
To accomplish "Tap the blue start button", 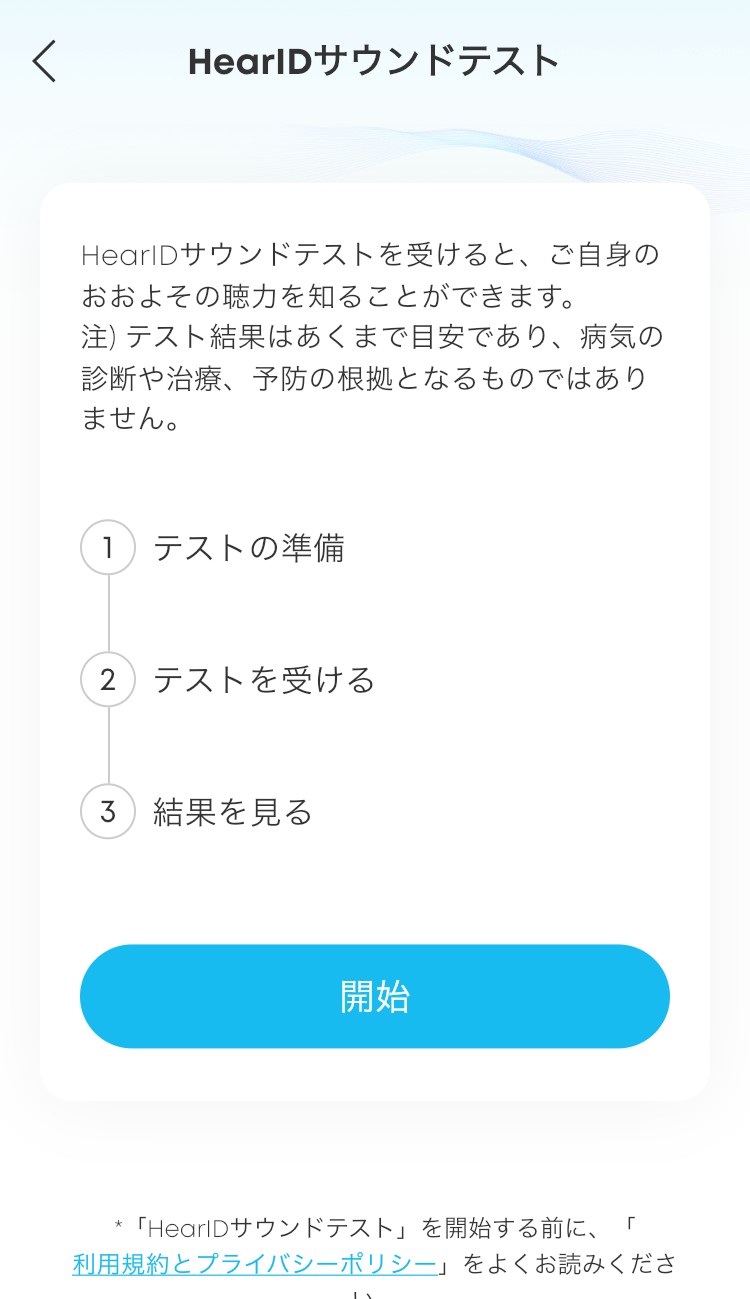I will [x=375, y=996].
